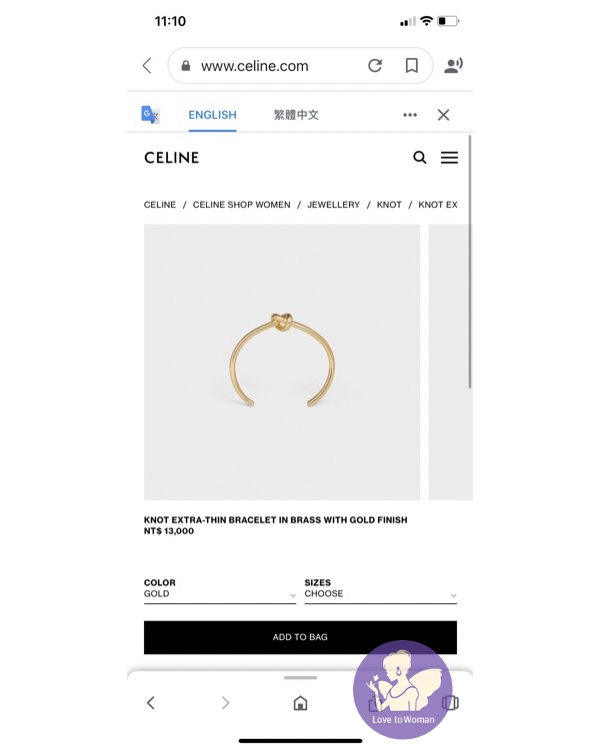Image resolution: width=600 pixels, height=750 pixels.
Task: Tap the www.celine.com address bar
Action: 268,66
